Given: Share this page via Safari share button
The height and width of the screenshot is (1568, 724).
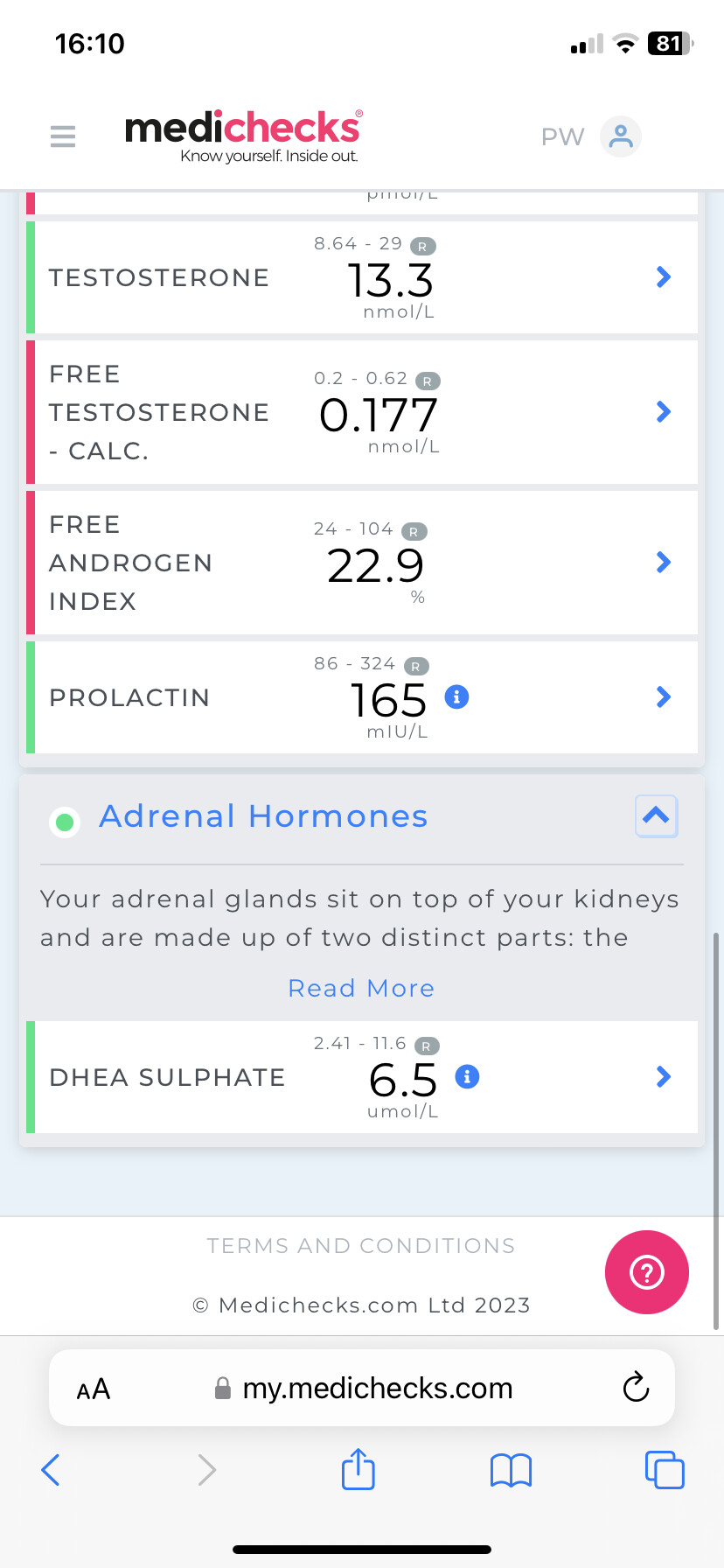Looking at the screenshot, I should pyautogui.click(x=359, y=1469).
